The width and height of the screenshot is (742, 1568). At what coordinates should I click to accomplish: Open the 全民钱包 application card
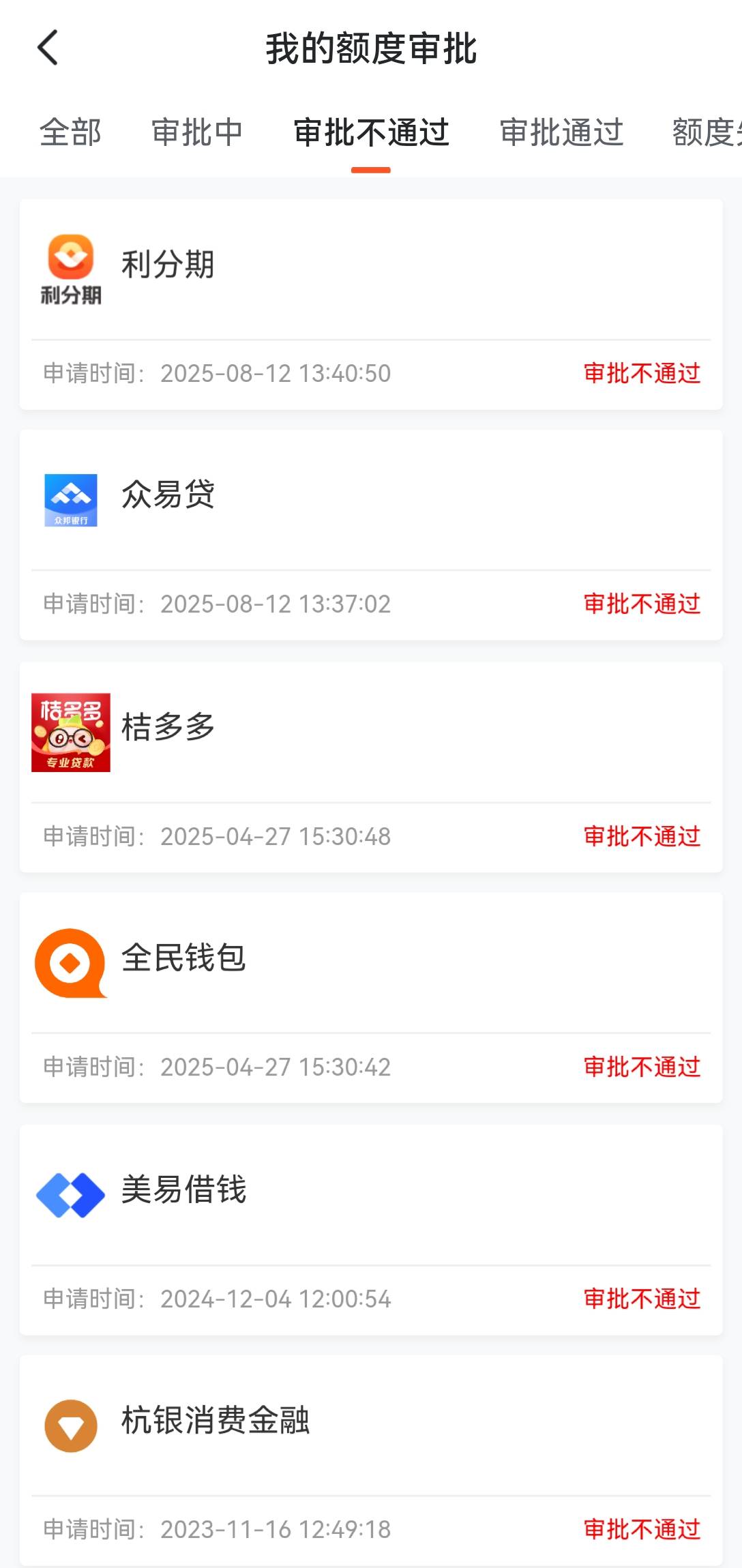click(371, 998)
